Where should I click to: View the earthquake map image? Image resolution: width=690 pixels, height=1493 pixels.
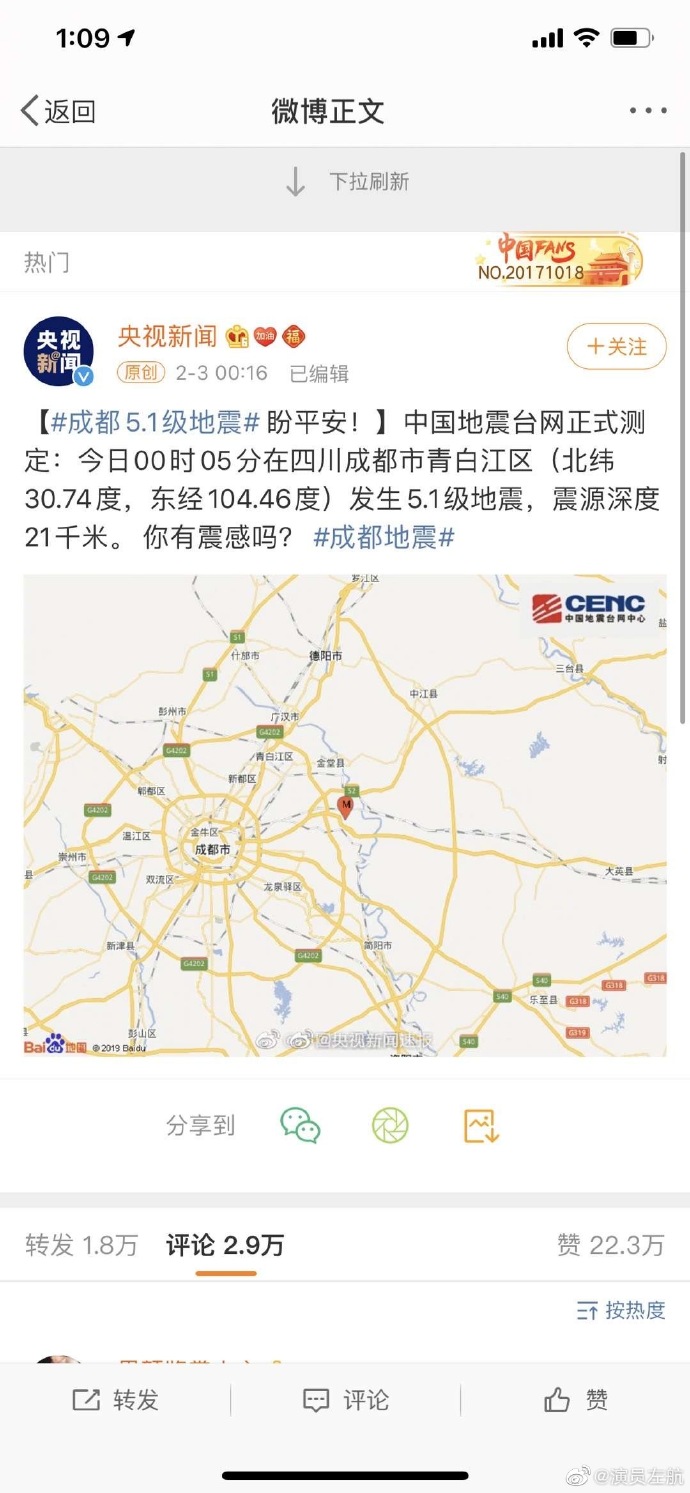click(345, 815)
